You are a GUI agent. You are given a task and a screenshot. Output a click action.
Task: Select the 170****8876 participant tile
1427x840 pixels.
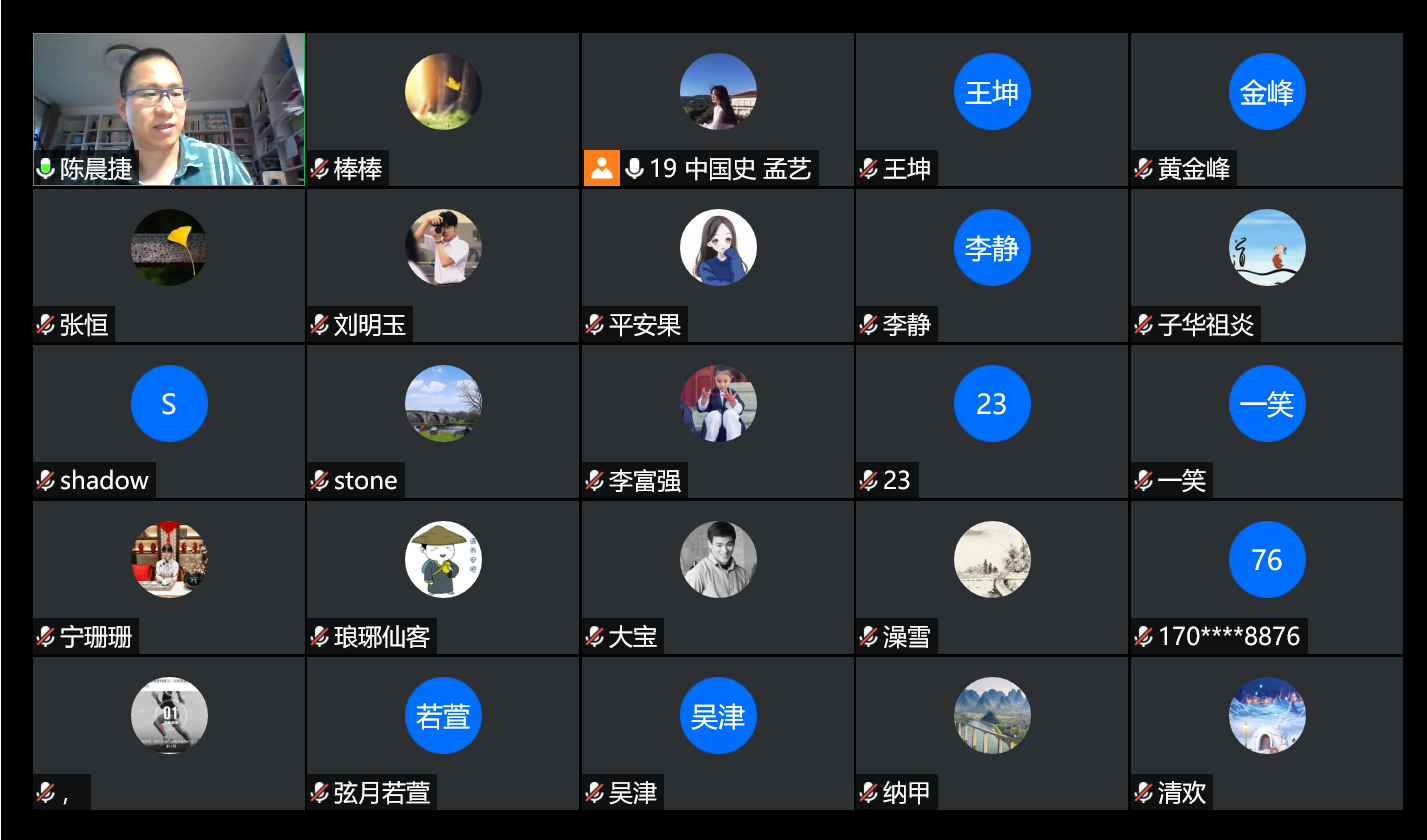coord(1266,577)
